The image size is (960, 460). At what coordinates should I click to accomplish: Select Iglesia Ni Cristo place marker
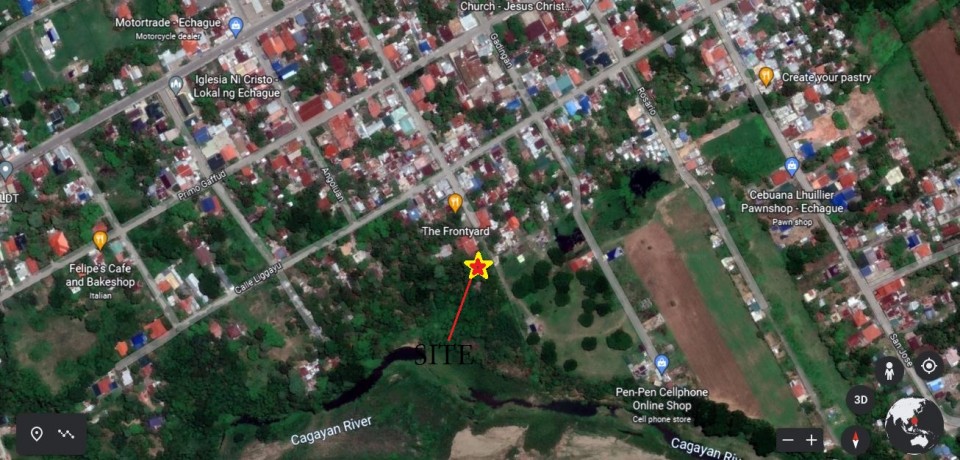tap(176, 85)
